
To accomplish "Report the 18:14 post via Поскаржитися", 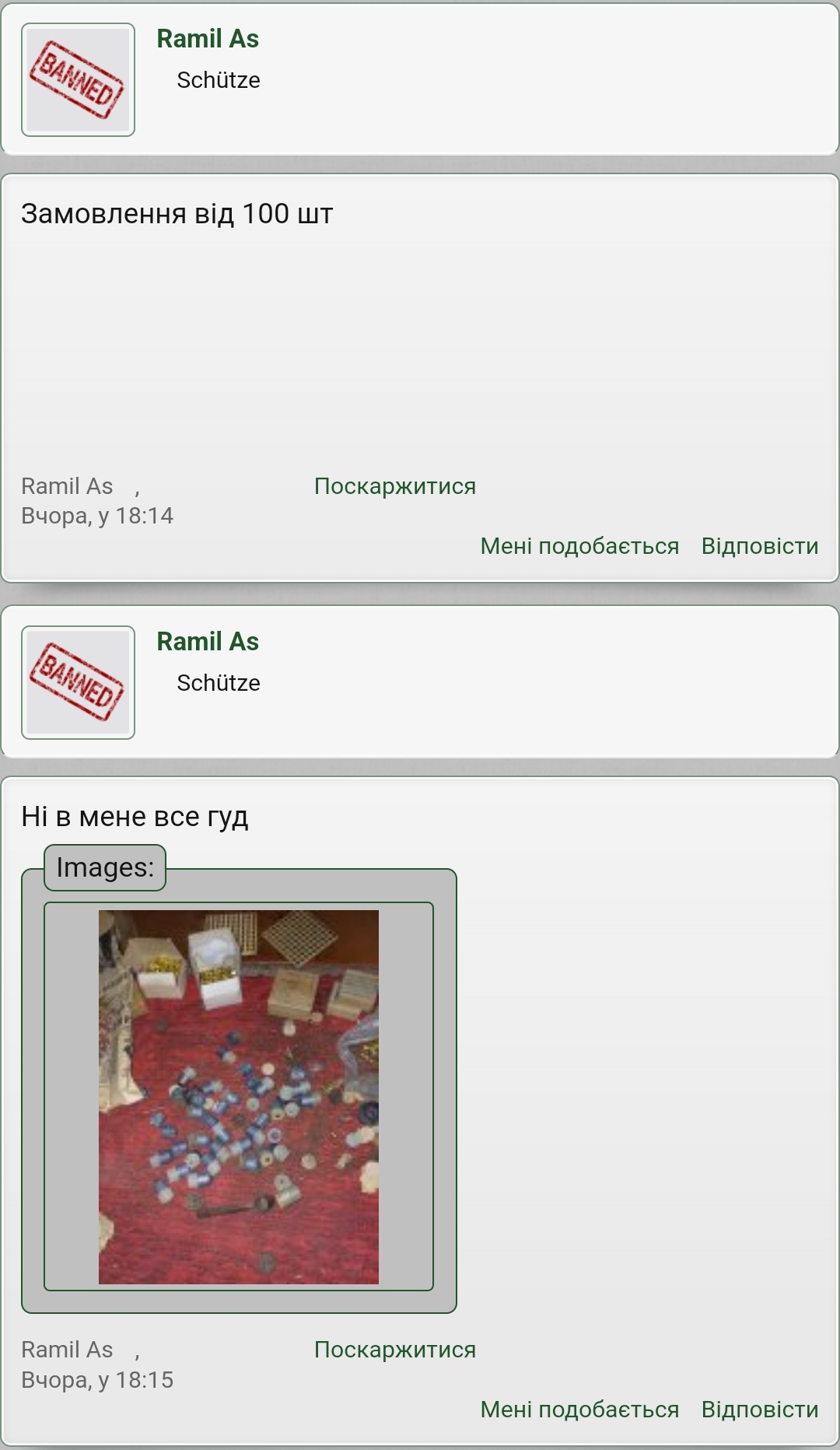I will [x=395, y=486].
